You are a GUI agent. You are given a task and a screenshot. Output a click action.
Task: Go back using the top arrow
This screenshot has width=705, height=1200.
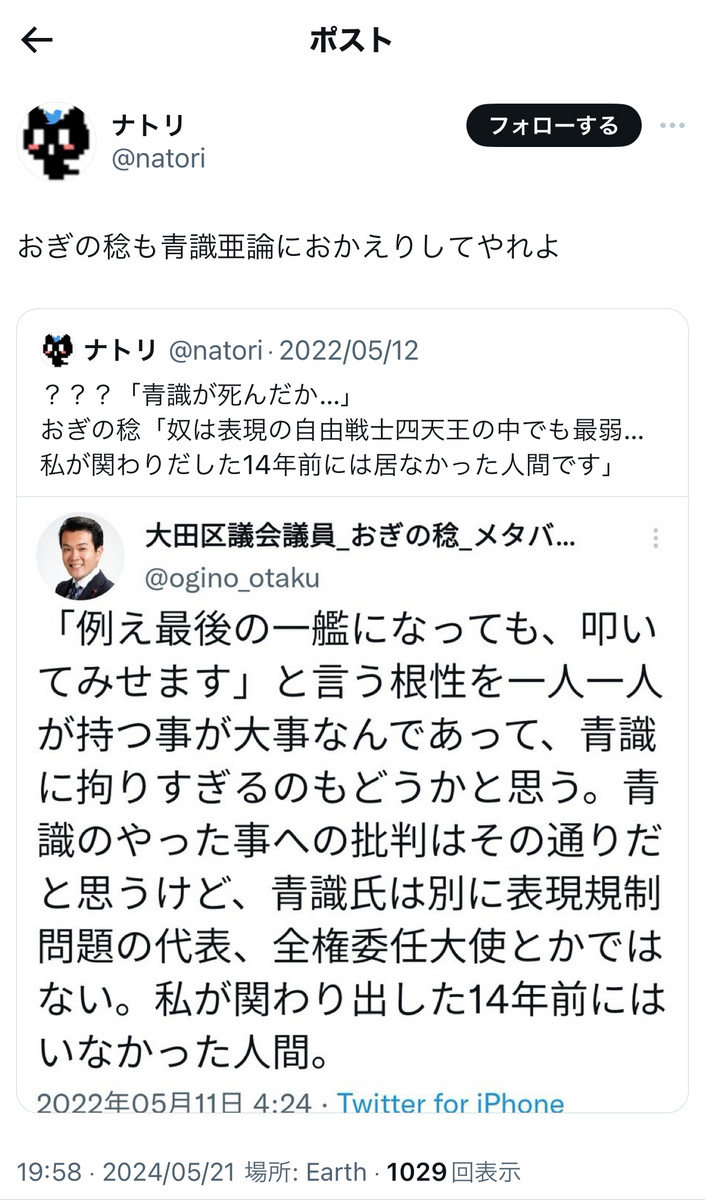pyautogui.click(x=37, y=41)
